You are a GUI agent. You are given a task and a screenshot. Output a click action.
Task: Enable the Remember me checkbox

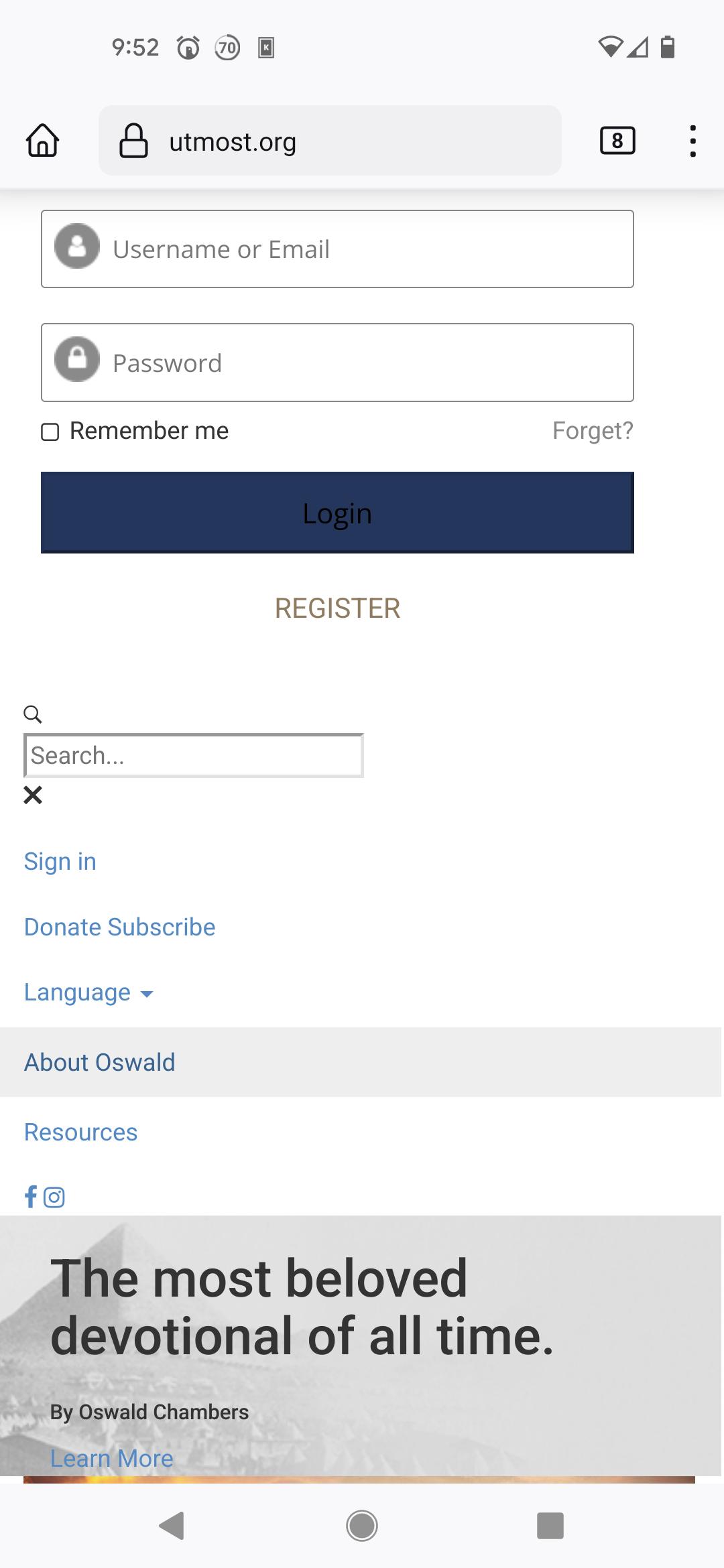click(50, 432)
